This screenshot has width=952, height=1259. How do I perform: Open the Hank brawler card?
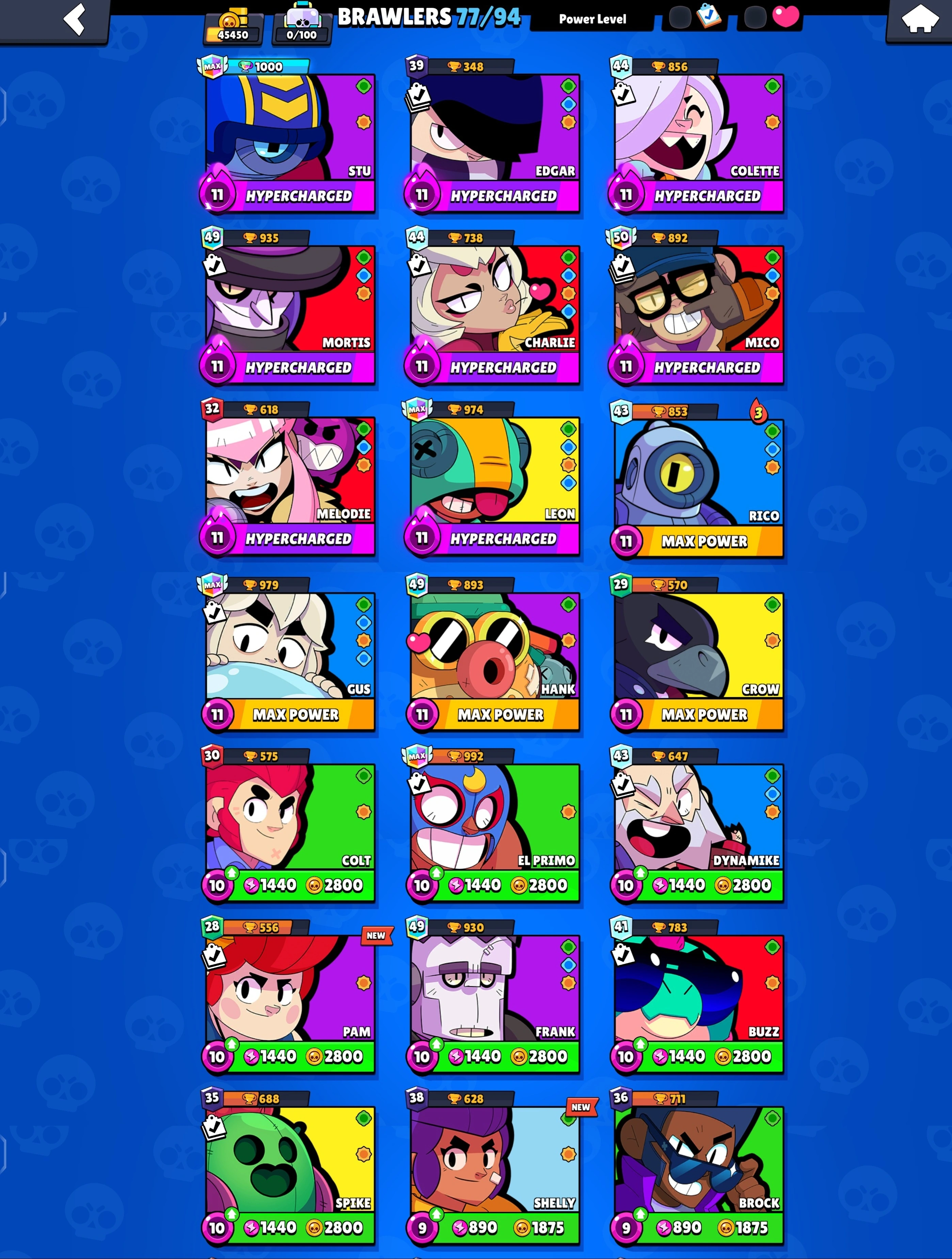pyautogui.click(x=494, y=655)
